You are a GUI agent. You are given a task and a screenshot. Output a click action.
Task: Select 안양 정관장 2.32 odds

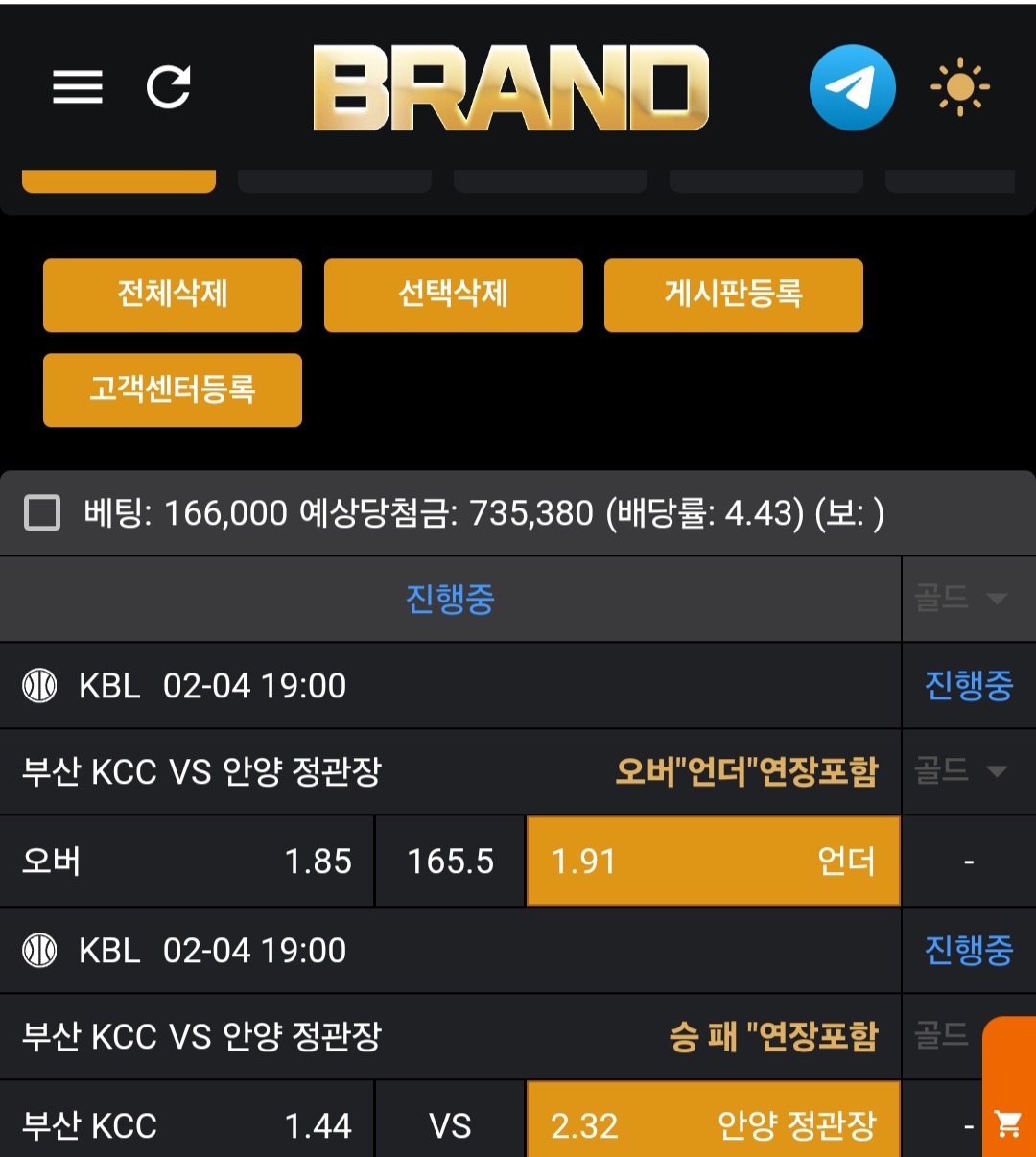(x=713, y=1124)
